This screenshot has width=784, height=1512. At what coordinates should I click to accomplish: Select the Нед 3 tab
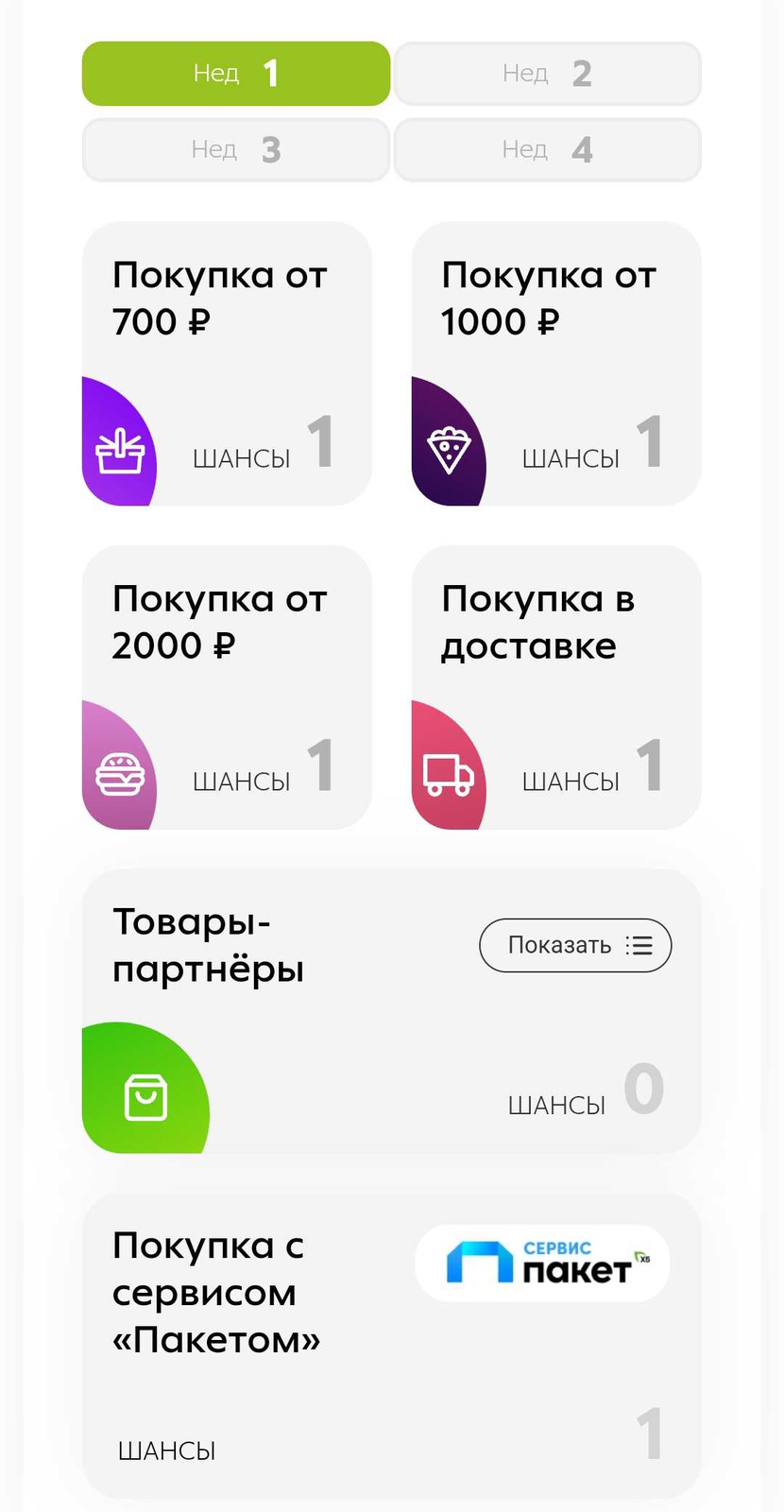(236, 149)
